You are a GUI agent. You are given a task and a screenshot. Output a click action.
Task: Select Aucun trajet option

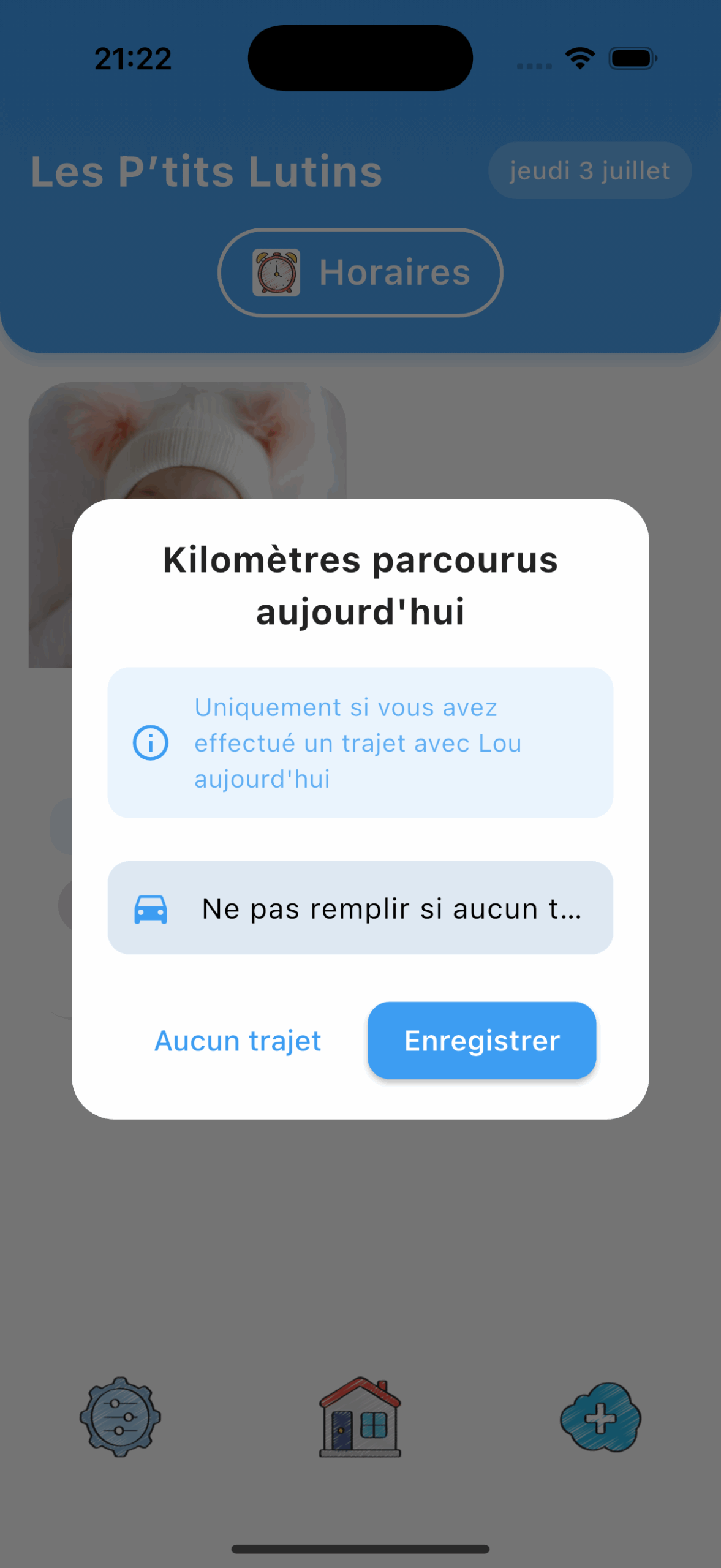pyautogui.click(x=238, y=1041)
